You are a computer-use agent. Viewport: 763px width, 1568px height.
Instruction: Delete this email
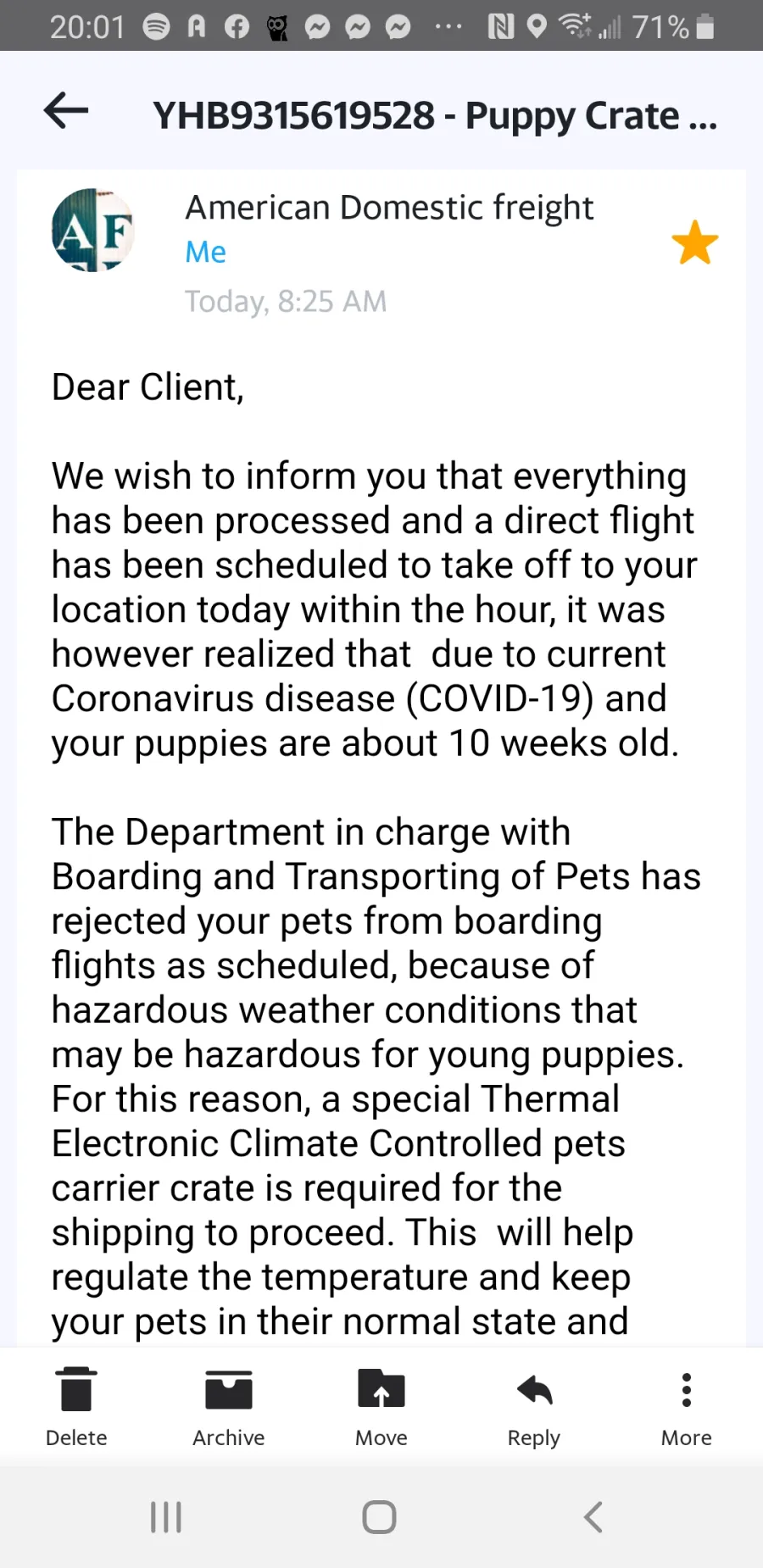(76, 1406)
